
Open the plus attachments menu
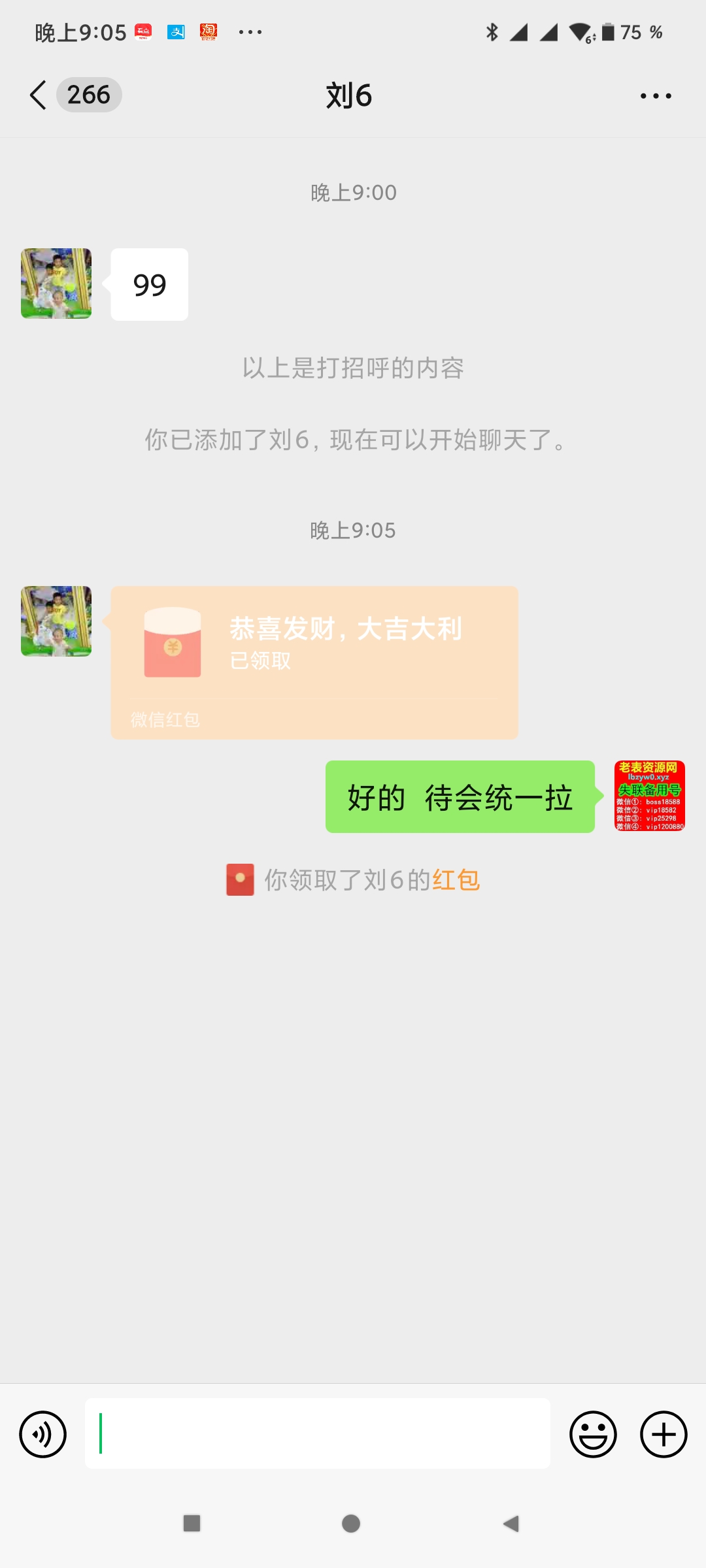point(663,1434)
